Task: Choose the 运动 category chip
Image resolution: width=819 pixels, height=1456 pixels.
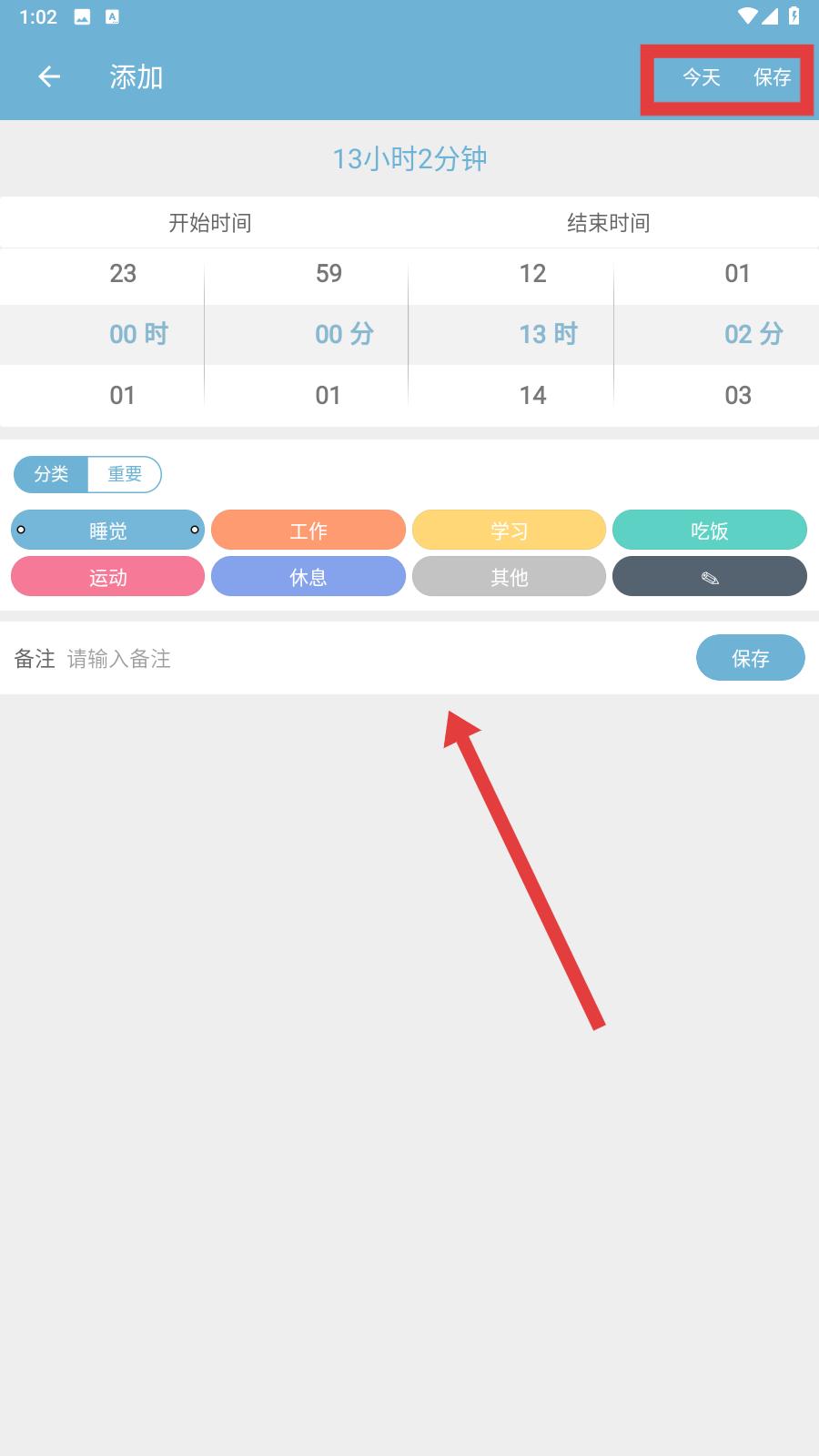Action: pos(107,577)
